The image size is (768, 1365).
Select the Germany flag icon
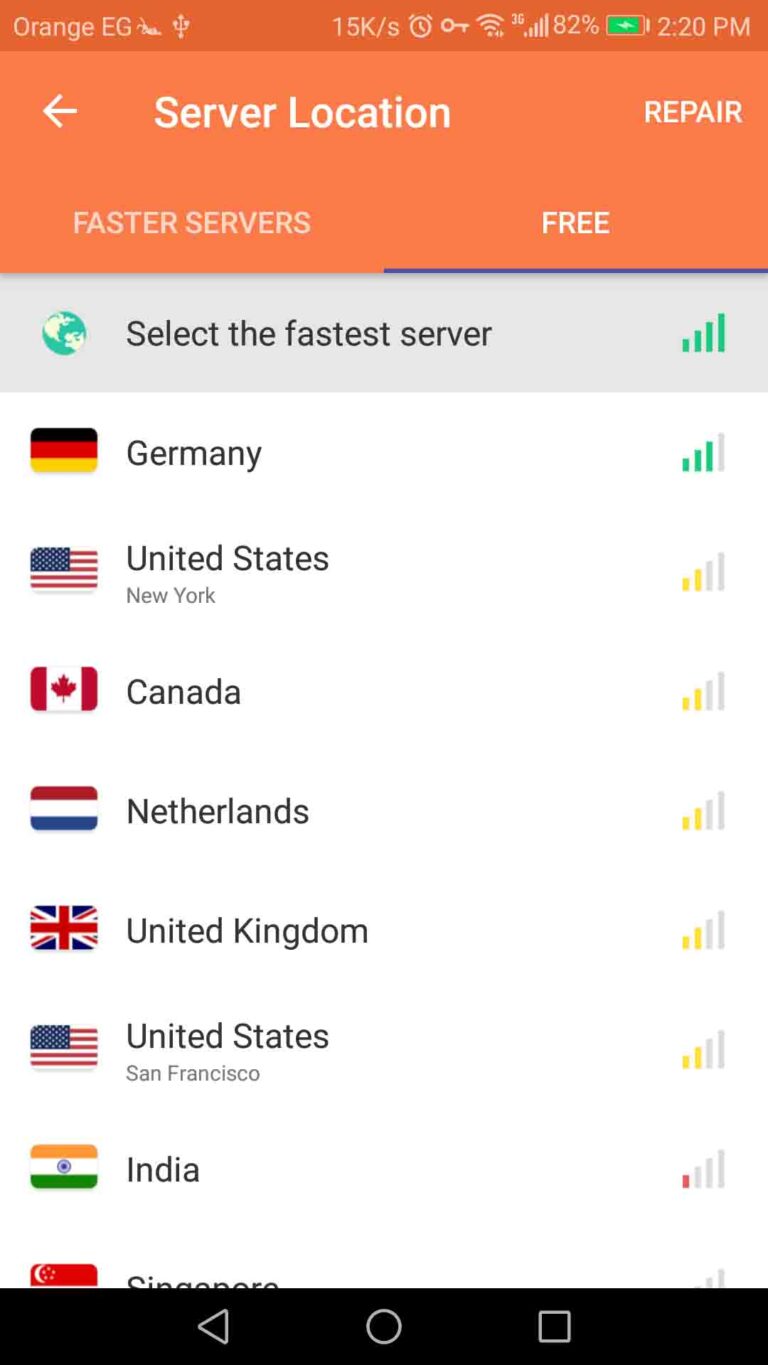click(63, 452)
